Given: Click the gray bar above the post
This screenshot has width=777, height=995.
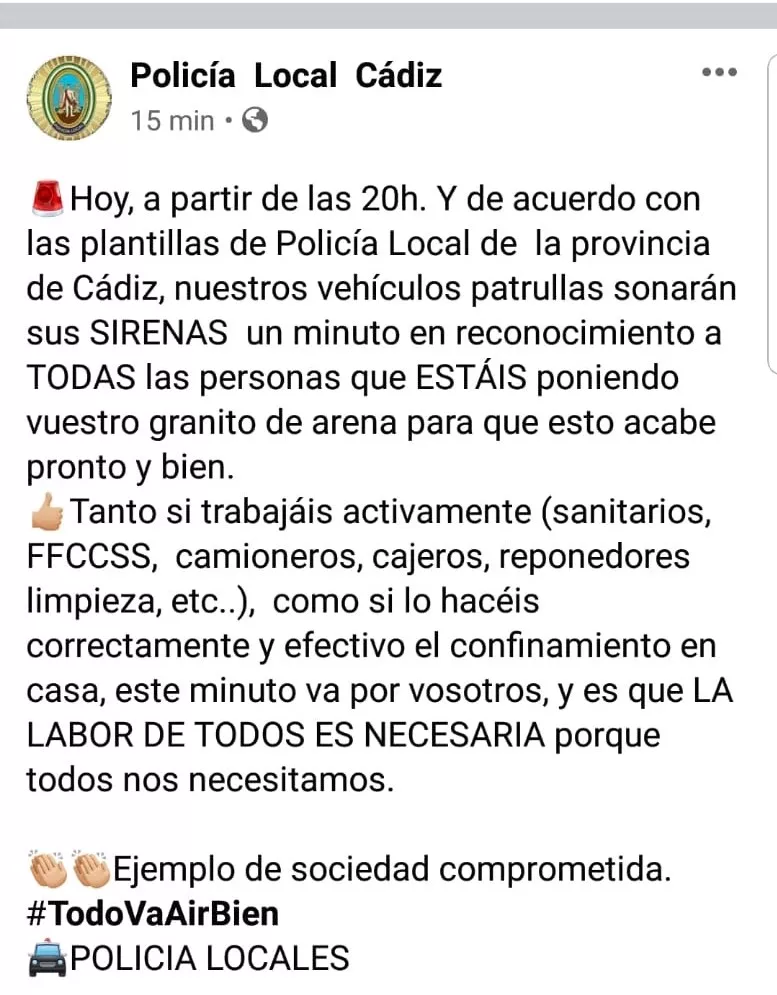Looking at the screenshot, I should tap(388, 18).
